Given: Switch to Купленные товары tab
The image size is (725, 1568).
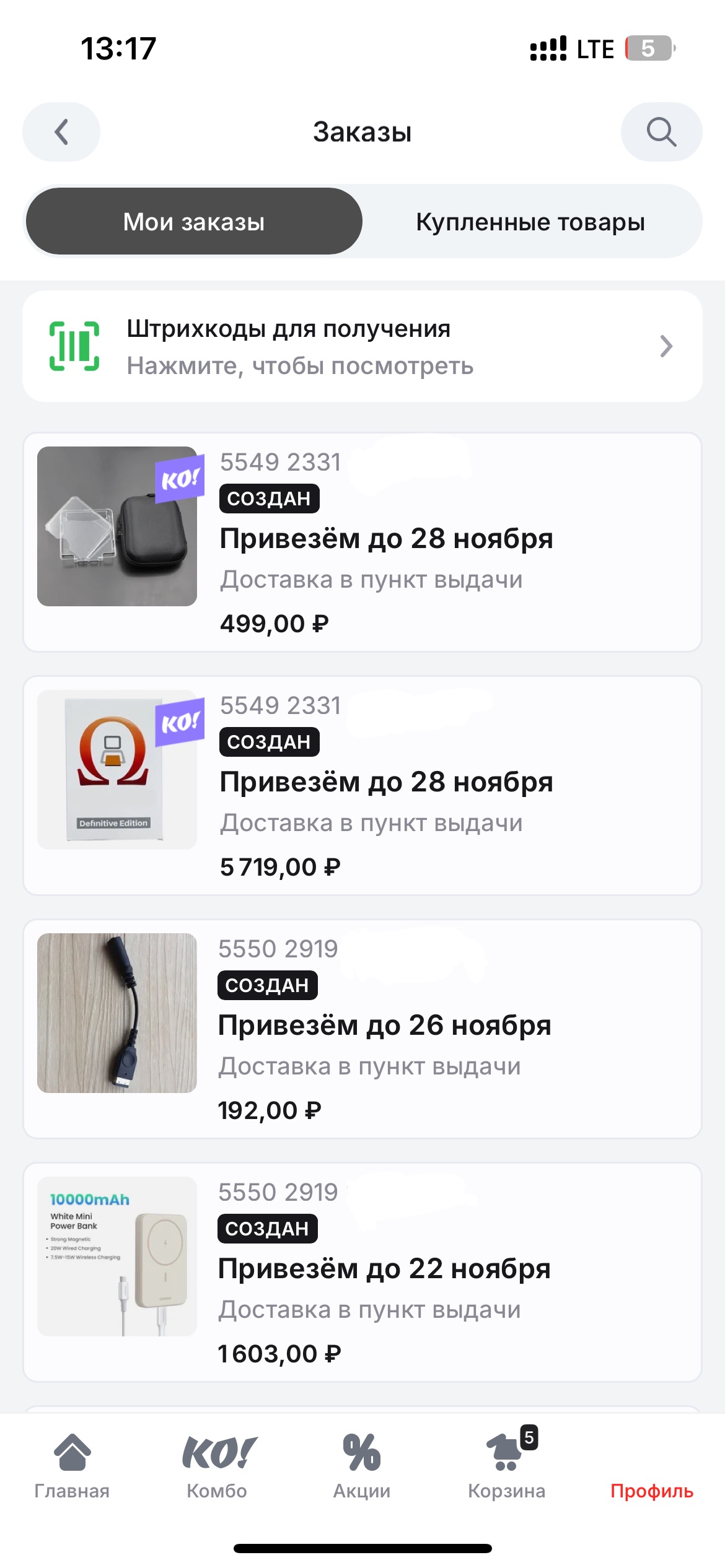Looking at the screenshot, I should click(x=530, y=222).
